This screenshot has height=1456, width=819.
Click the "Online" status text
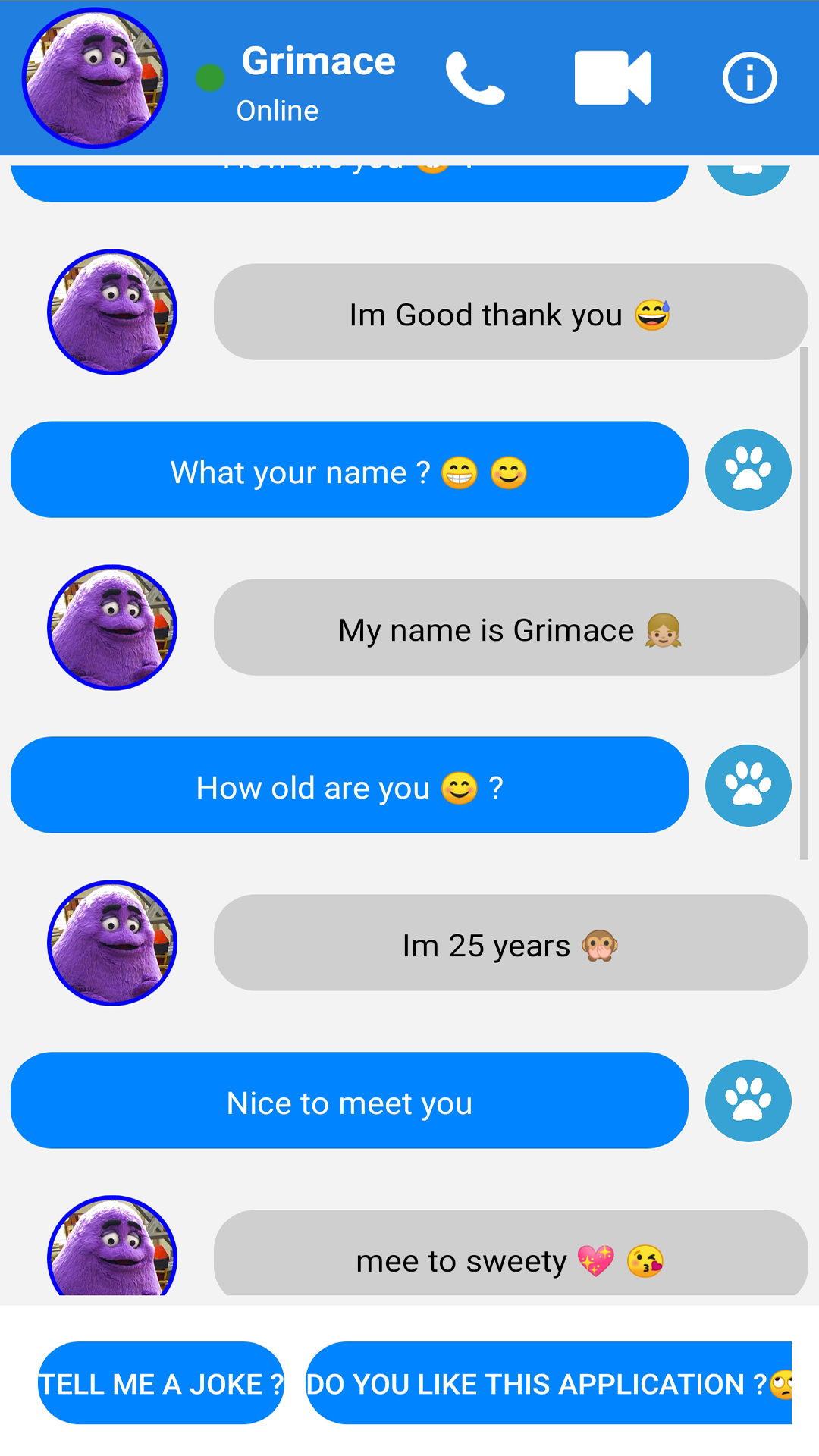pos(278,110)
